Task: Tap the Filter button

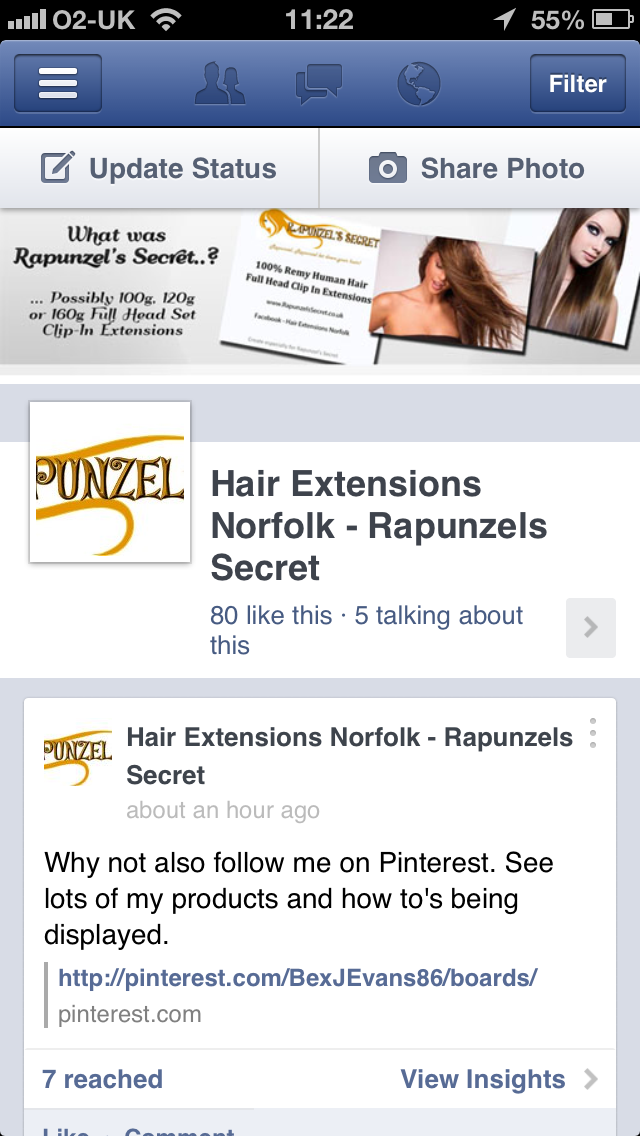Action: (x=577, y=84)
